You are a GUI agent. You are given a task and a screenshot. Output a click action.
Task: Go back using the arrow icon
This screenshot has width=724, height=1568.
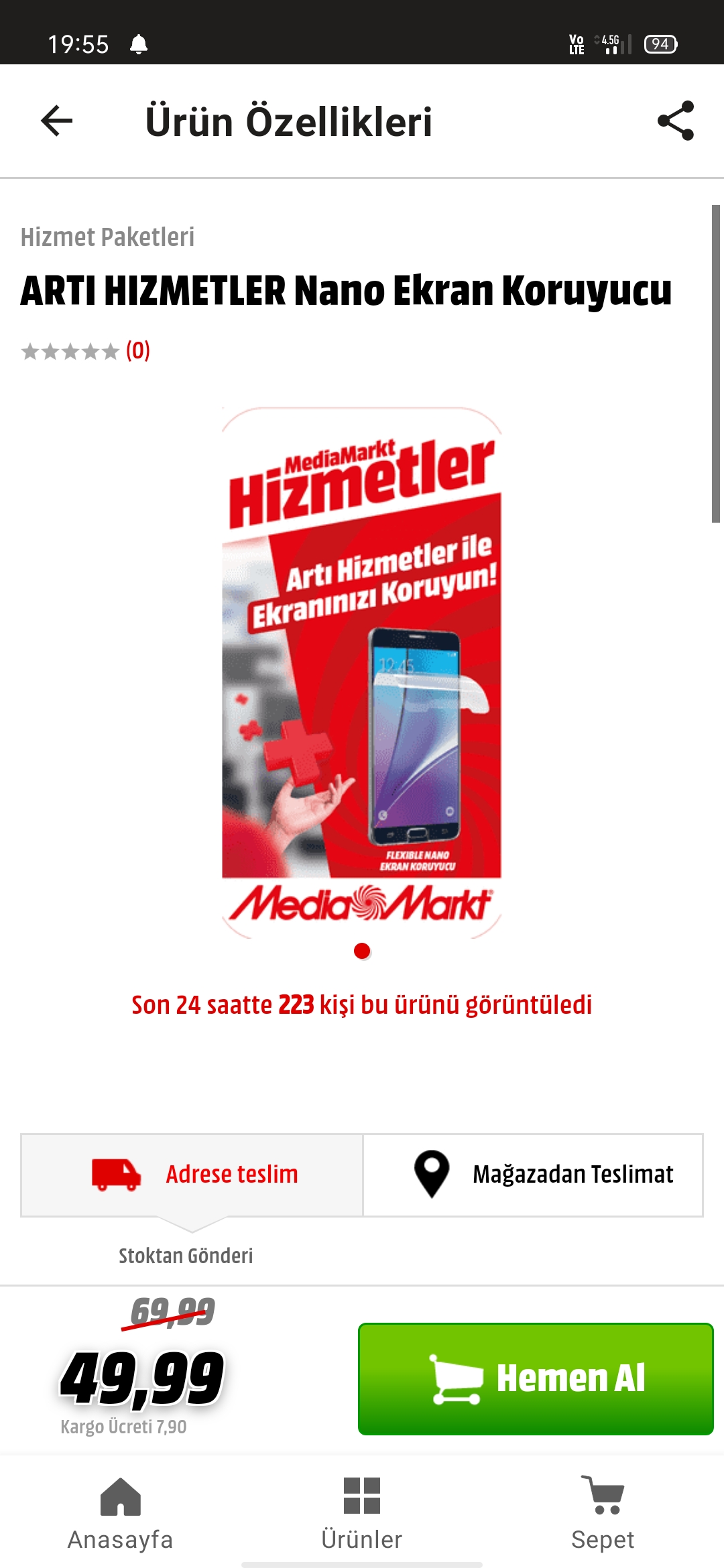(56, 121)
